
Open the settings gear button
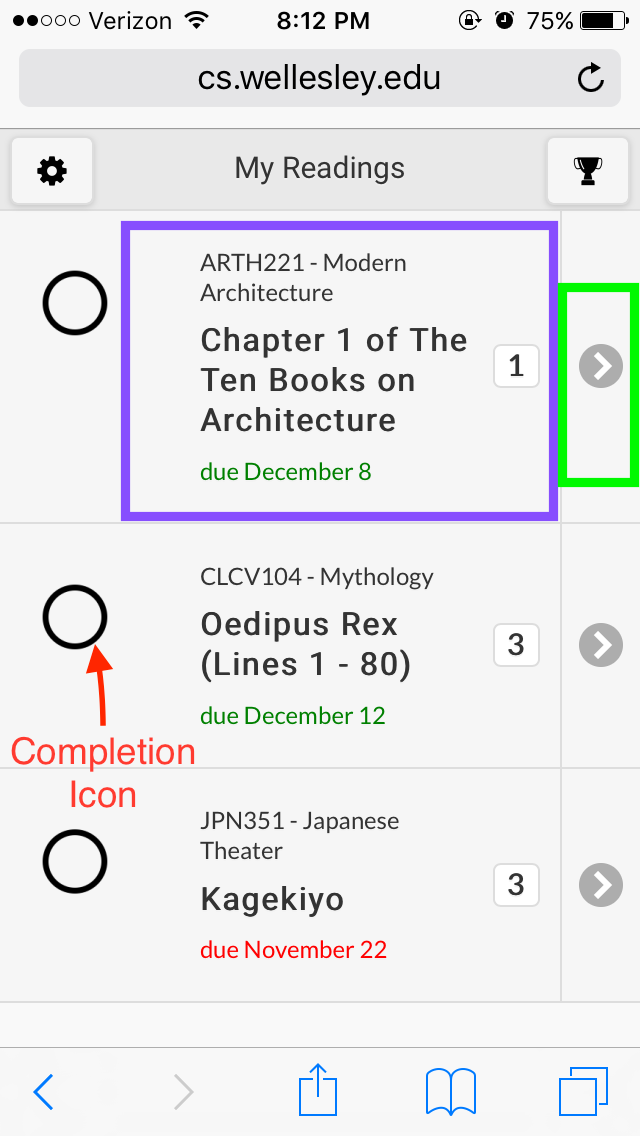pos(52,171)
